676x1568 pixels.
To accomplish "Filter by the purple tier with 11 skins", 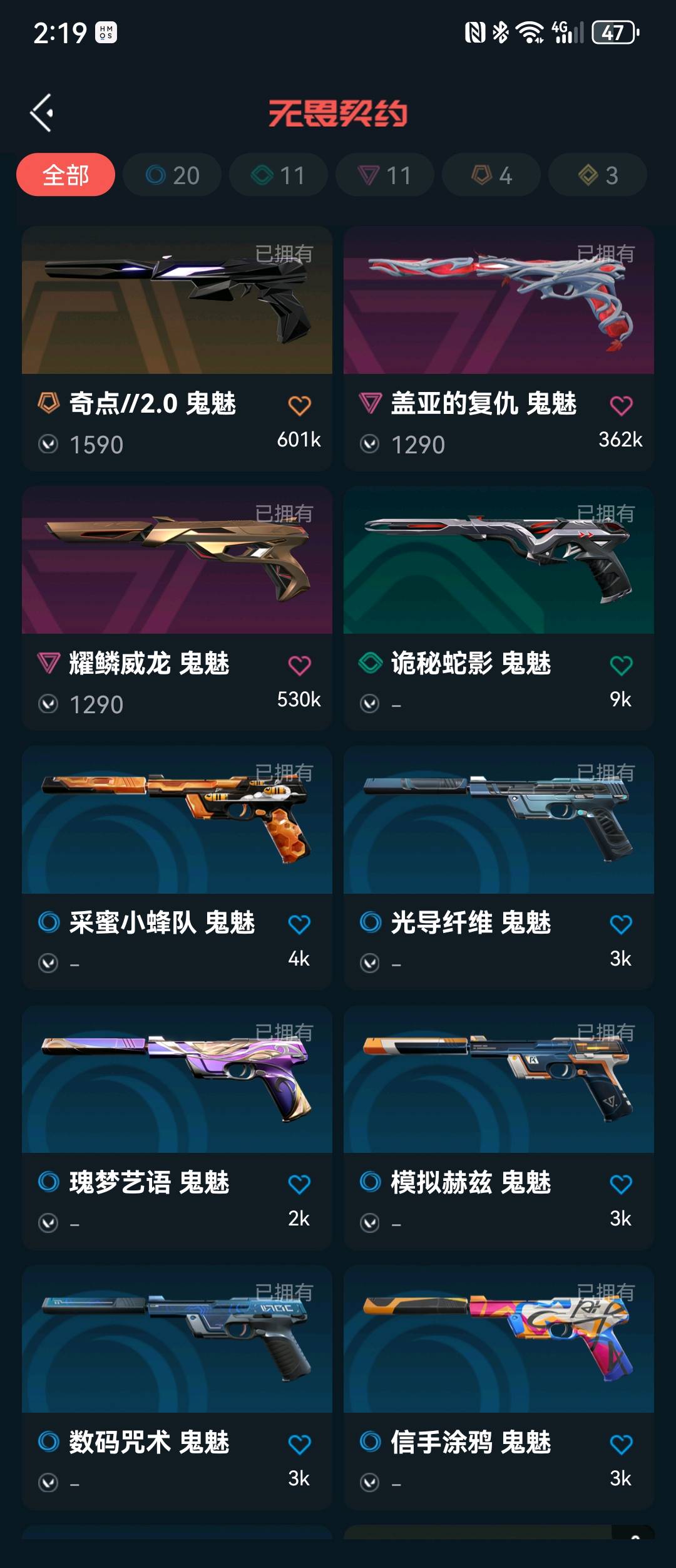I will point(385,175).
